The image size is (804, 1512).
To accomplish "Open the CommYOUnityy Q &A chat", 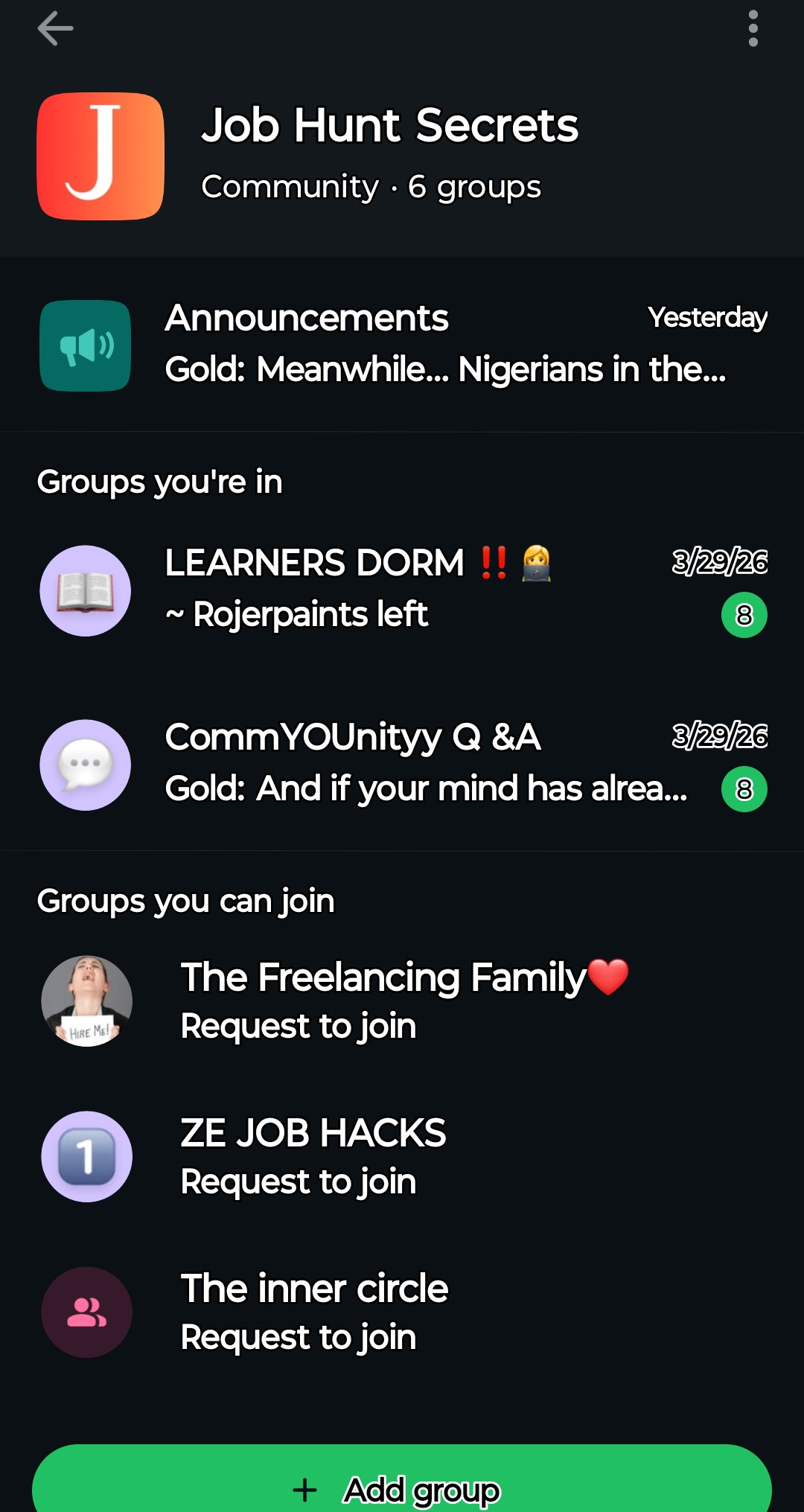I will point(402,764).
